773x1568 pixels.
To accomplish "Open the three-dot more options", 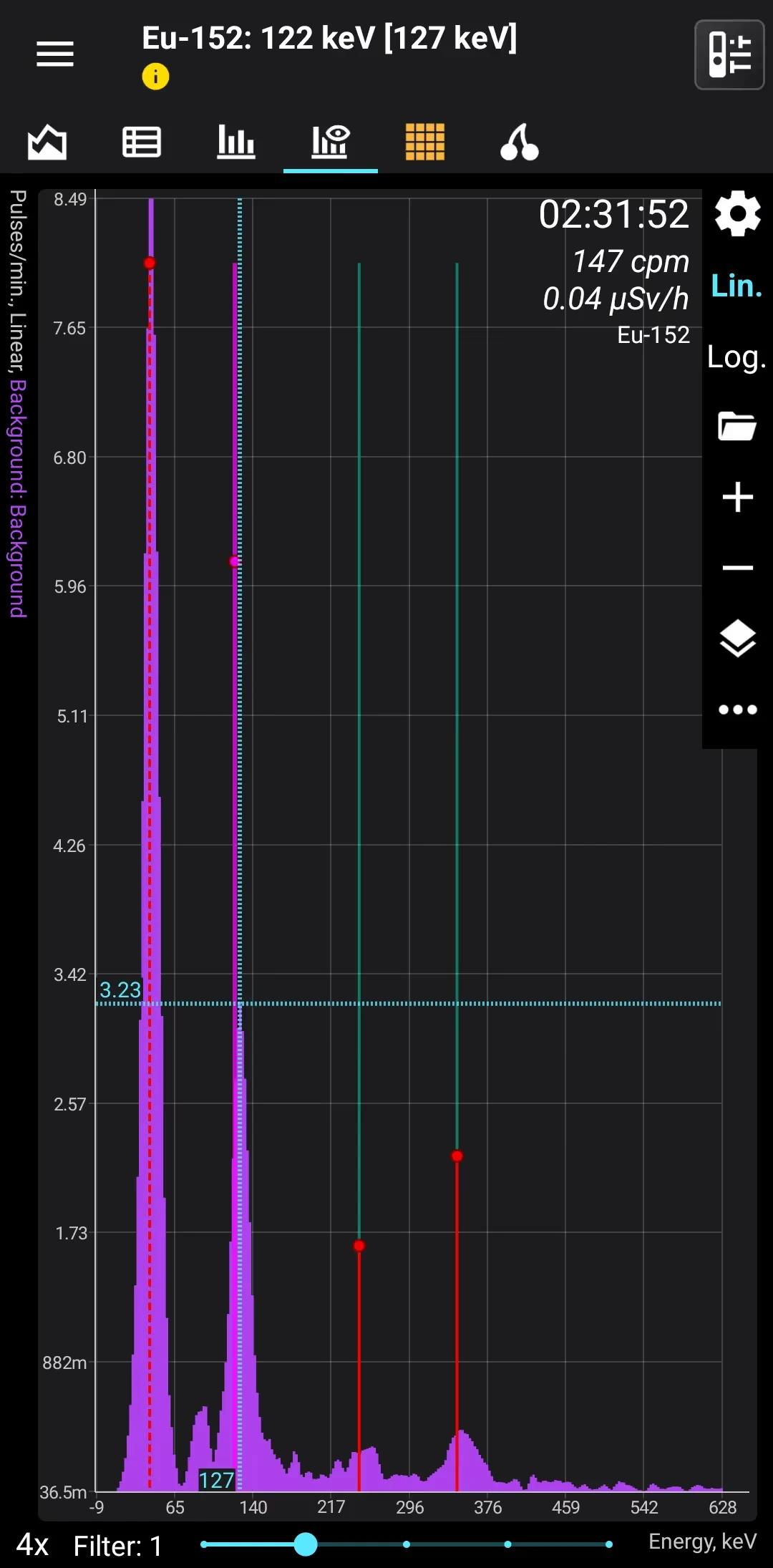I will (x=737, y=710).
